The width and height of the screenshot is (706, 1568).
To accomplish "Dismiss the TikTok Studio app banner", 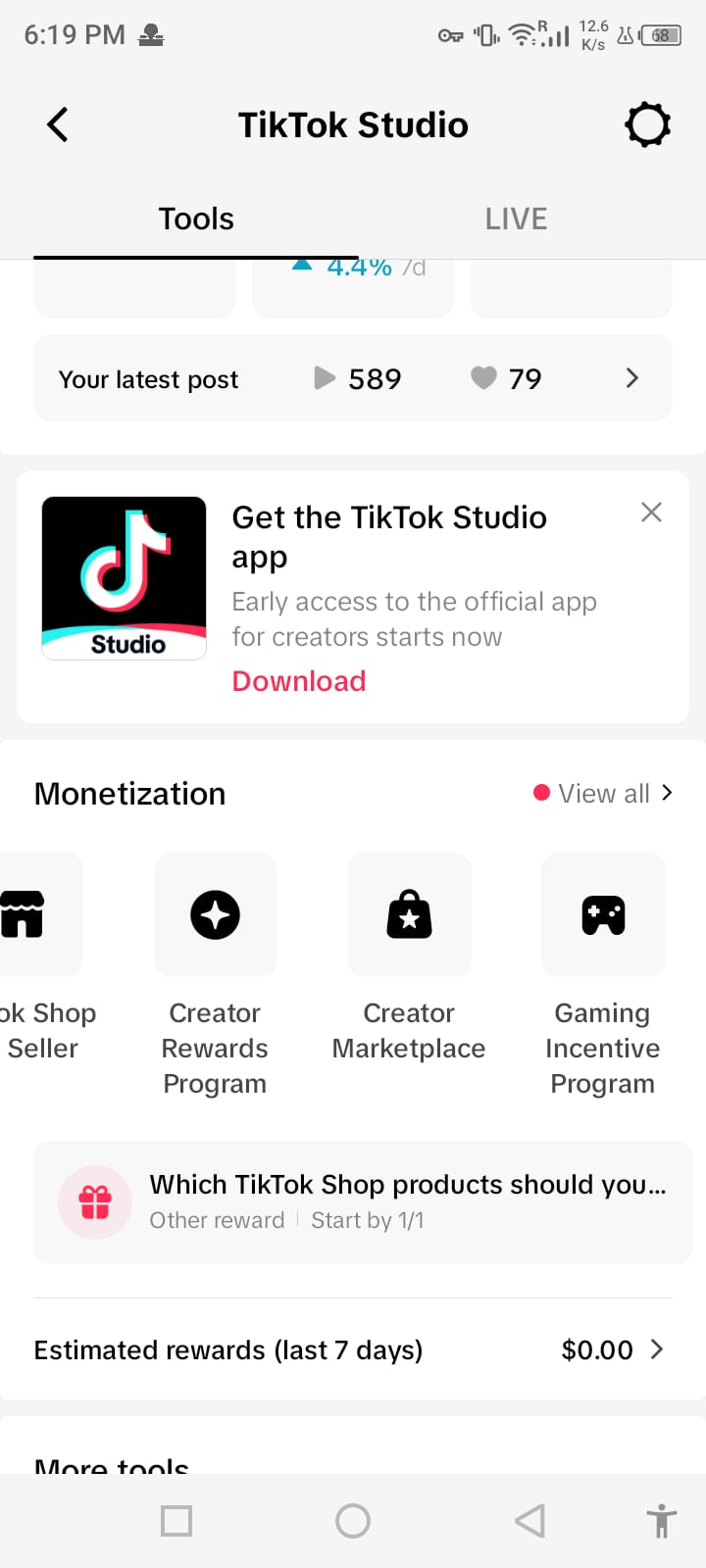I will pos(651,513).
